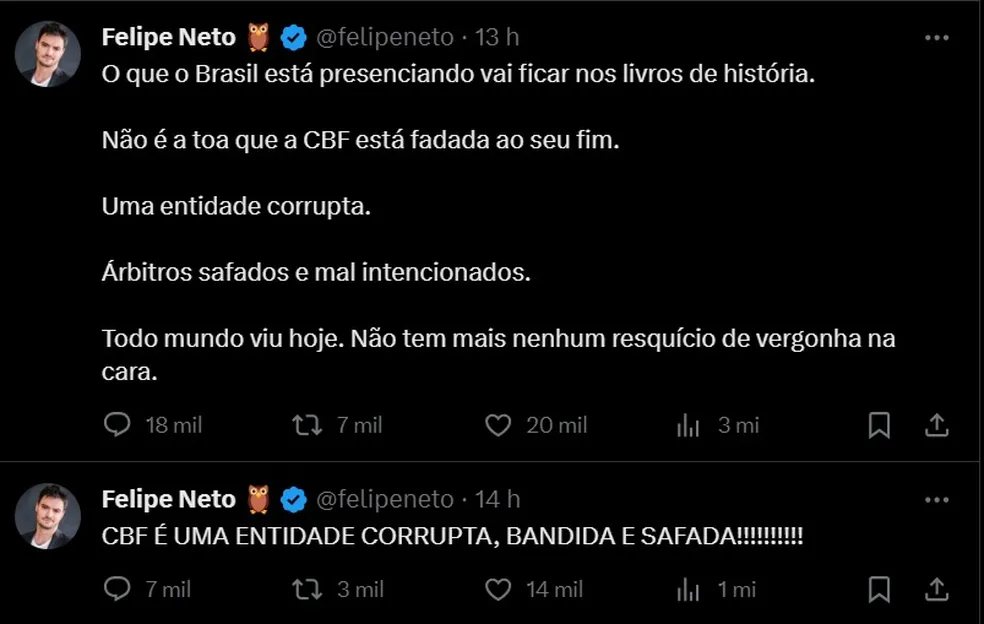Image resolution: width=984 pixels, height=624 pixels.
Task: Reply to the tweet with 18 mil comments
Action: [x=118, y=426]
